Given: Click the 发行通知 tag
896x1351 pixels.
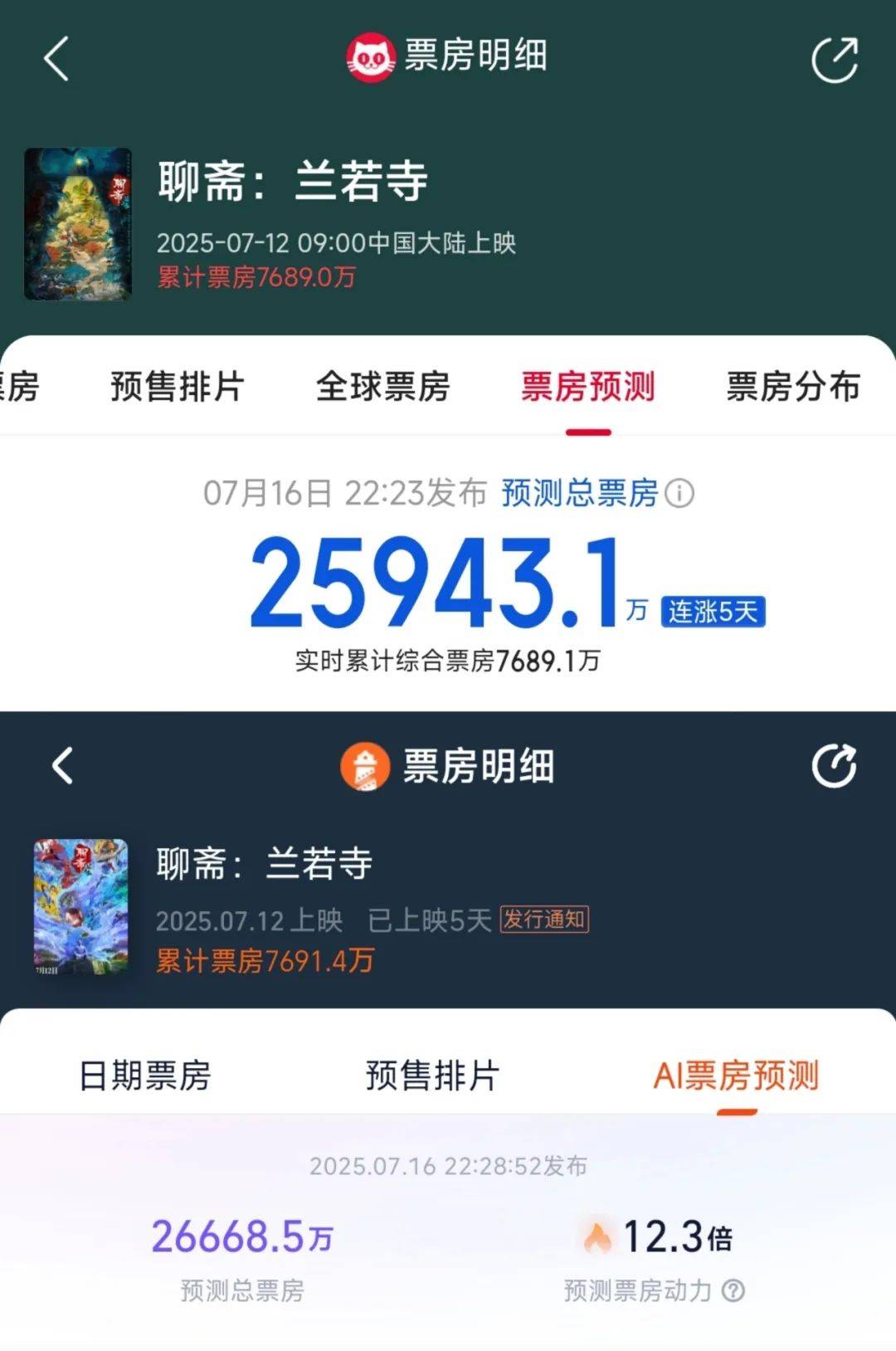Looking at the screenshot, I should point(545,920).
